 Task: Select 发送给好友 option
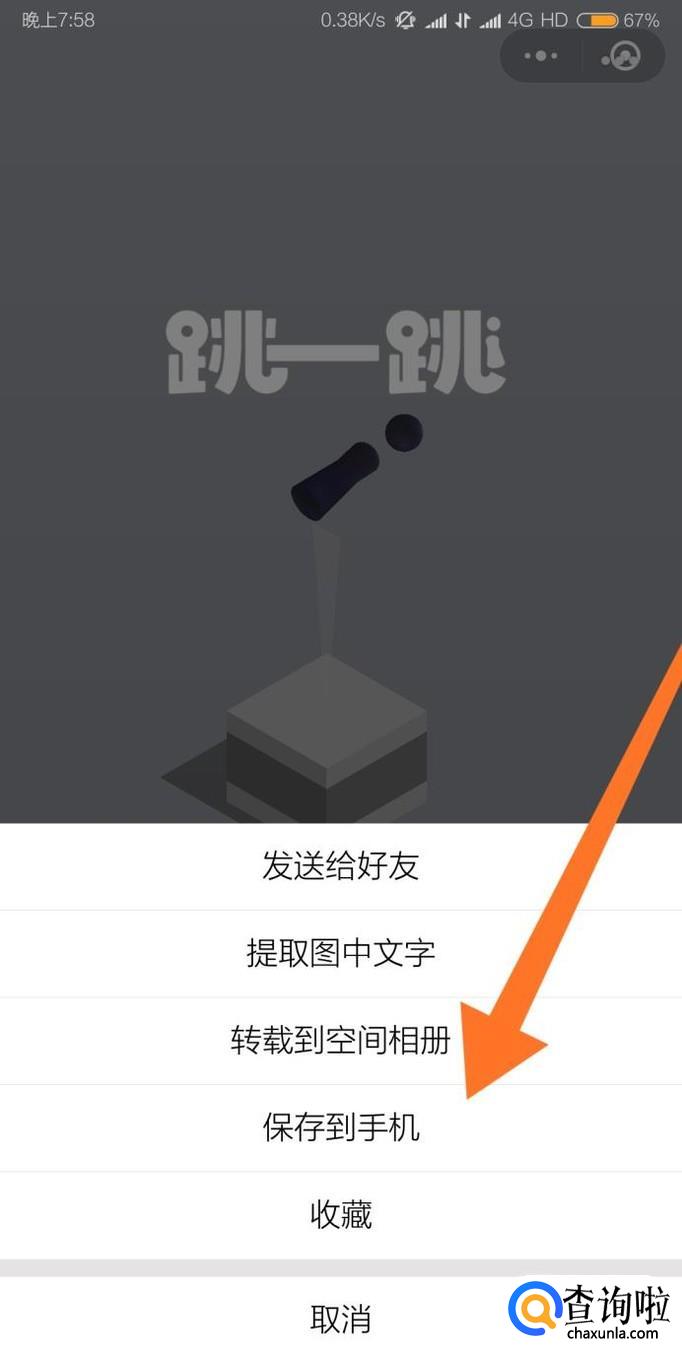click(340, 866)
